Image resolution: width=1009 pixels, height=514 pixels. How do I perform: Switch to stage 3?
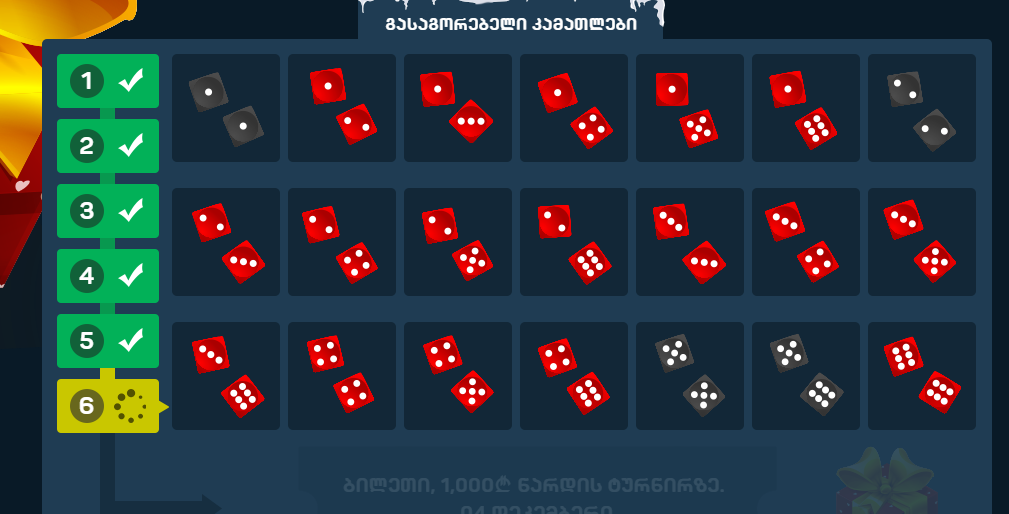107,211
